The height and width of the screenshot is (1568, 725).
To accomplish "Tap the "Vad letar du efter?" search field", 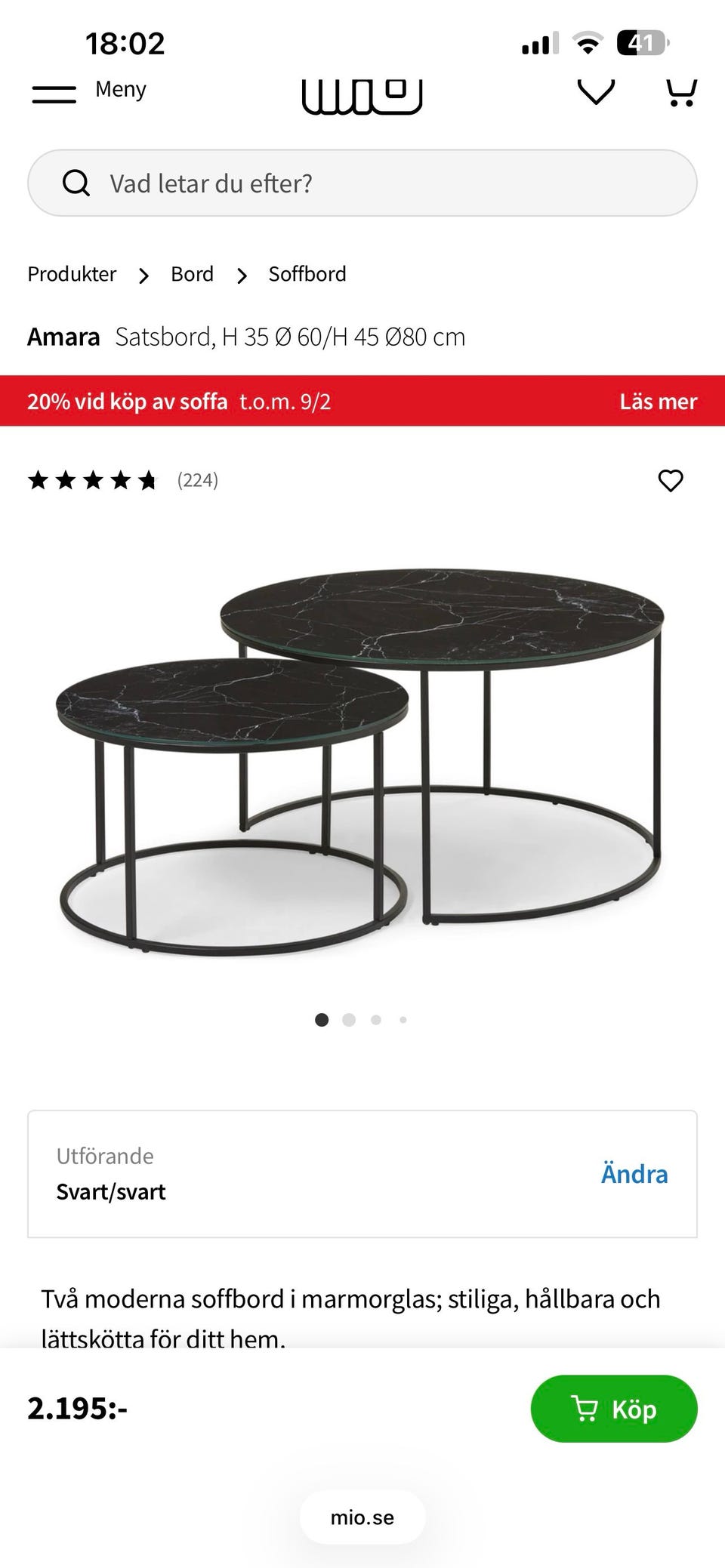I will point(362,183).
